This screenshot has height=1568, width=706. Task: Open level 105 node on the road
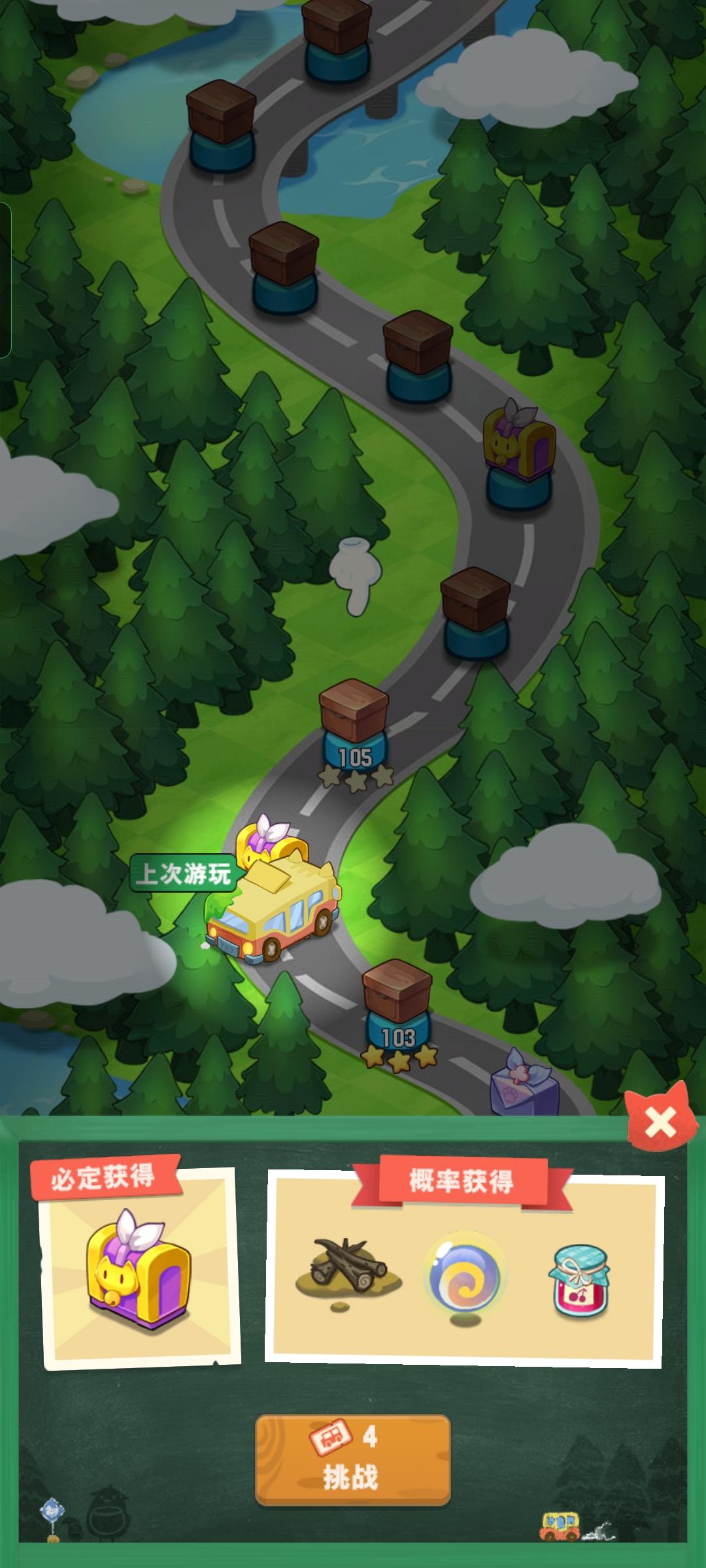[x=355, y=755]
